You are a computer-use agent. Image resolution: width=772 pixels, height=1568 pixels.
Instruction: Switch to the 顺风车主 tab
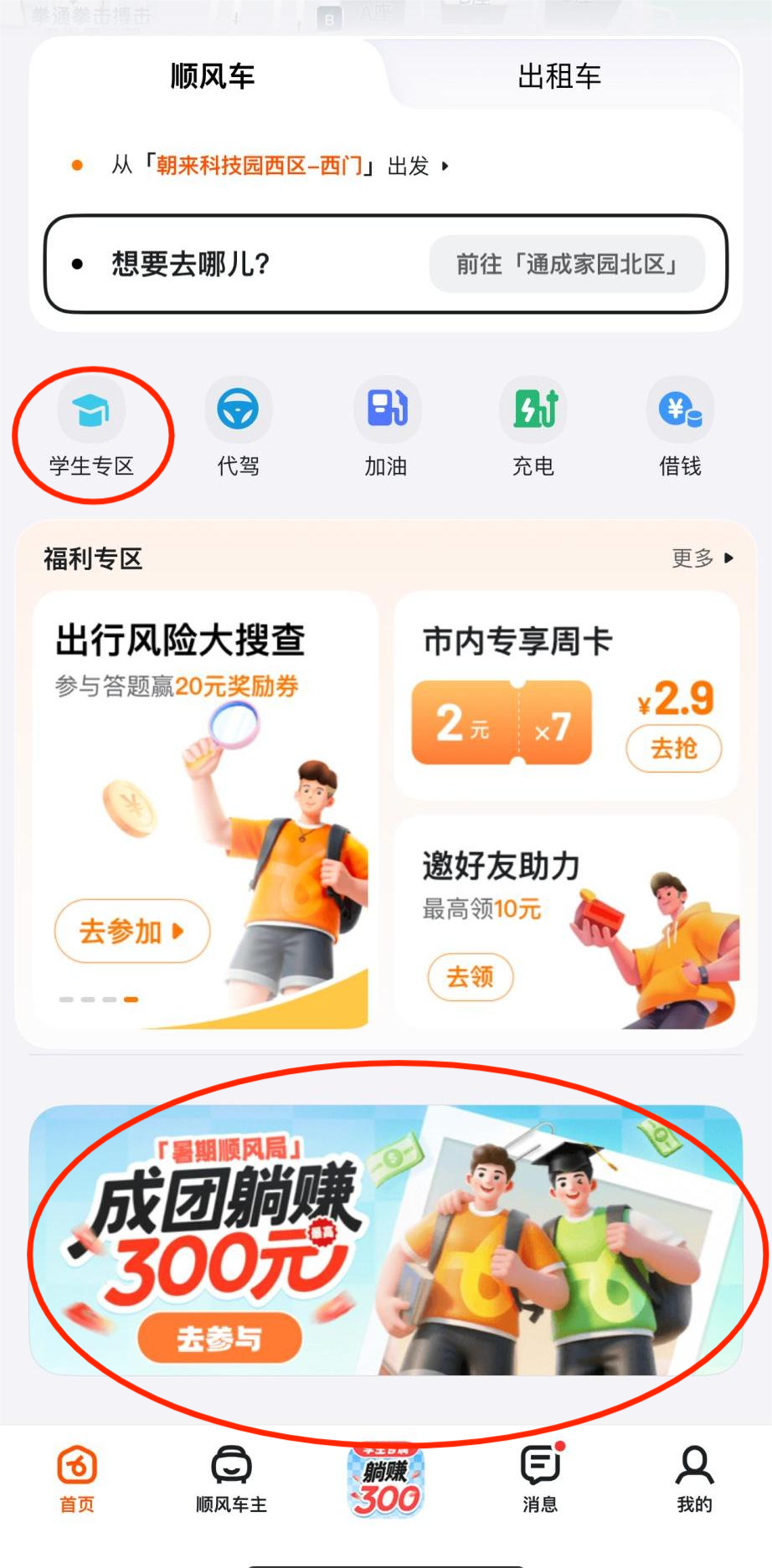[231, 1479]
